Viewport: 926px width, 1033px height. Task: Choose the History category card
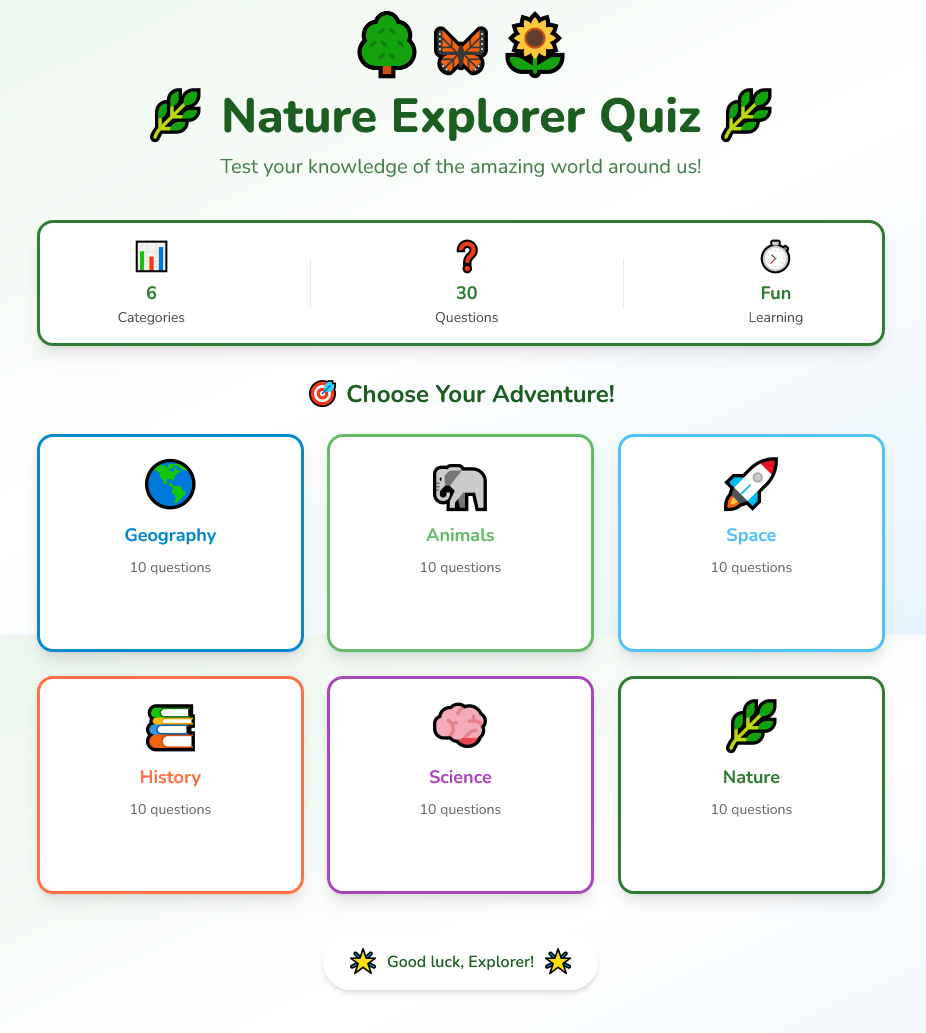pyautogui.click(x=170, y=784)
